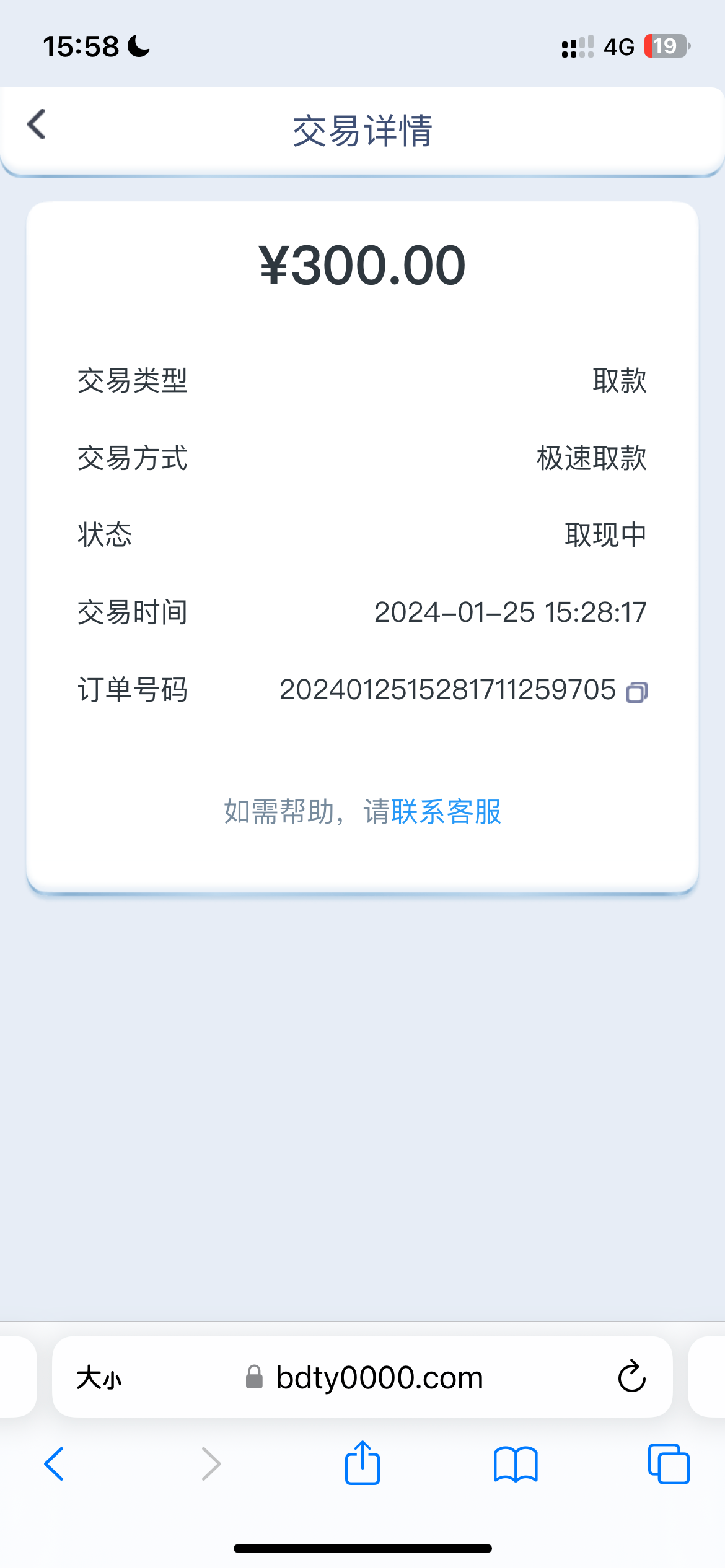
Task: Tap the bdty0000.com address bar
Action: pos(378,1378)
